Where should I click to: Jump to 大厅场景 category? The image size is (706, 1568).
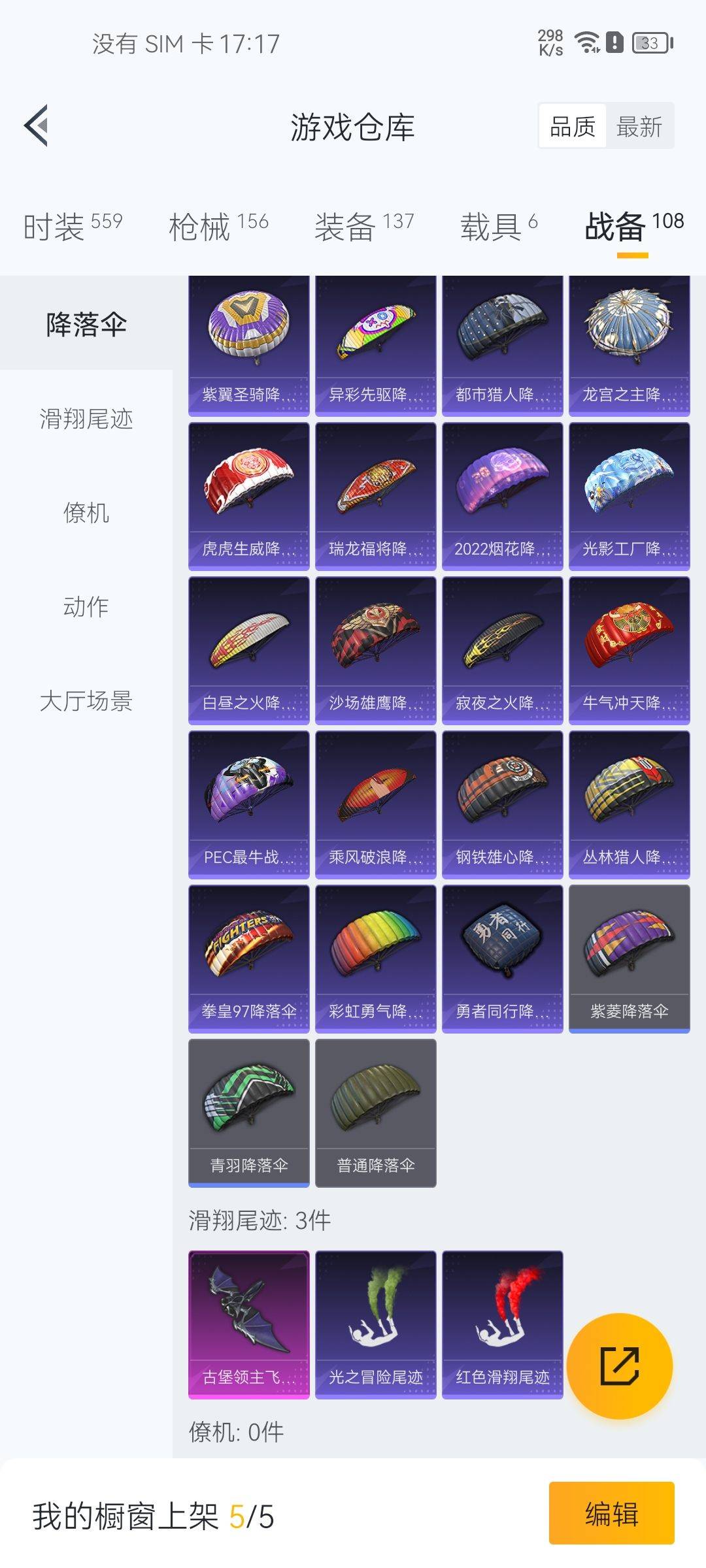click(86, 701)
